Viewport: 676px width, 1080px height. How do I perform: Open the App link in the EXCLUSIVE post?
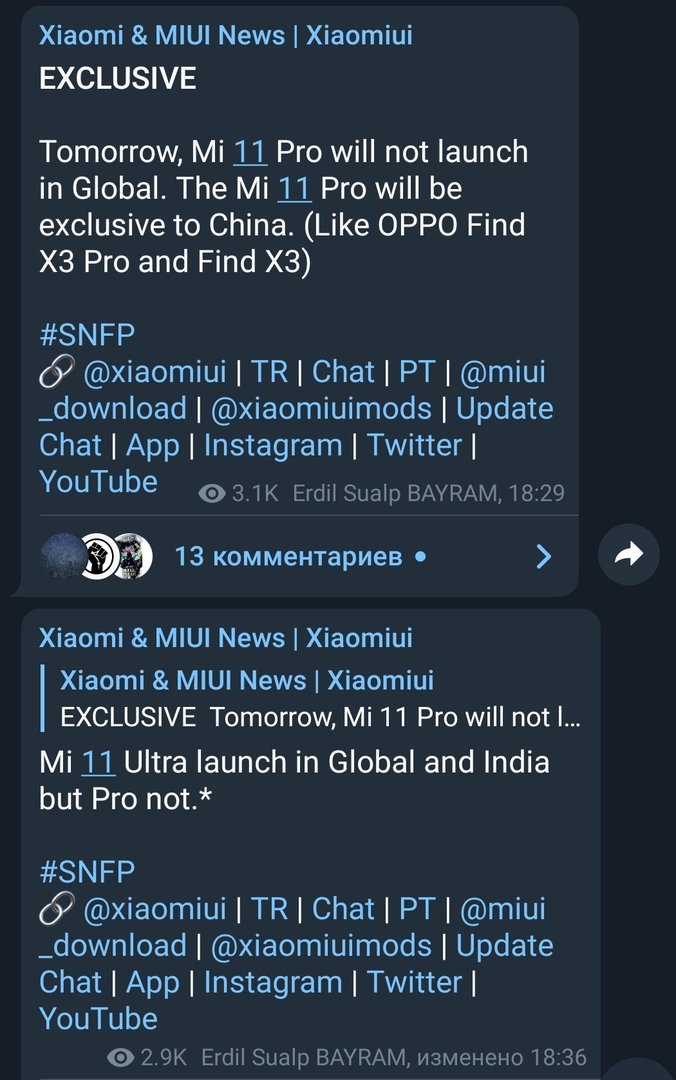click(153, 445)
